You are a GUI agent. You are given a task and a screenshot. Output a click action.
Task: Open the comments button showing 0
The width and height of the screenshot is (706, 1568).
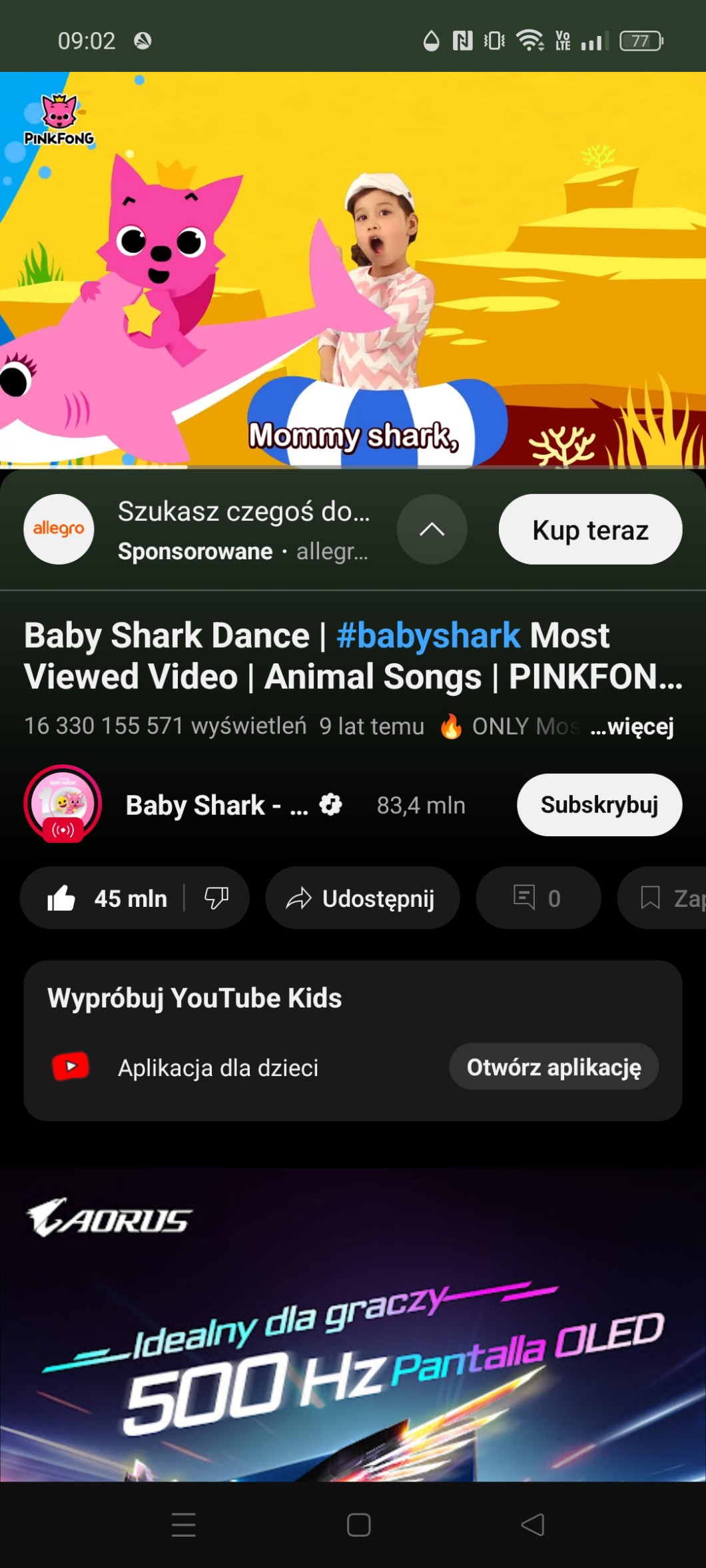537,898
